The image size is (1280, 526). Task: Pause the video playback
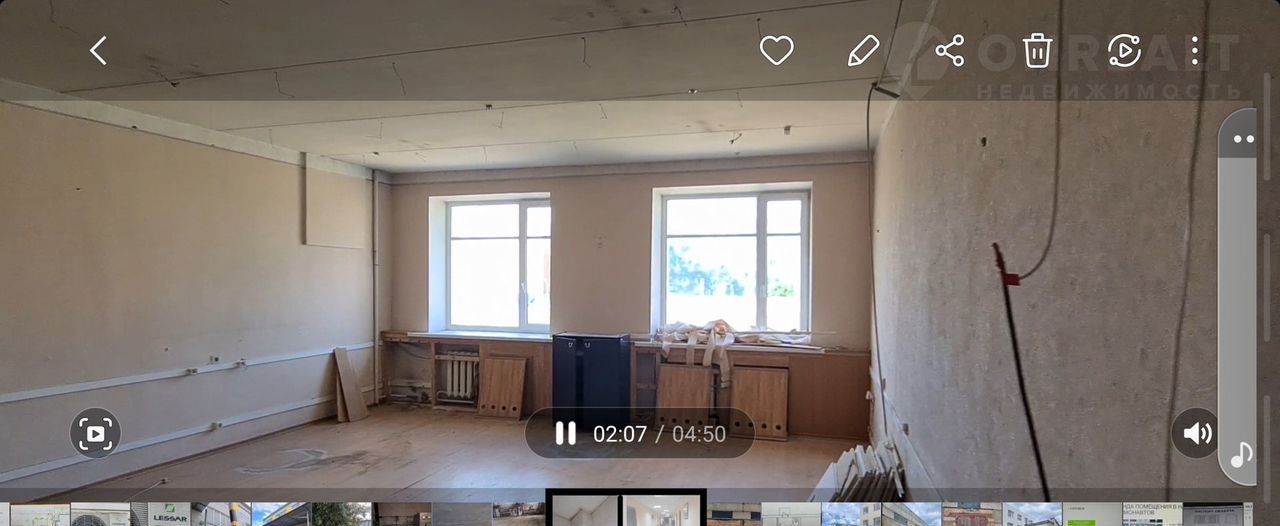tap(566, 433)
